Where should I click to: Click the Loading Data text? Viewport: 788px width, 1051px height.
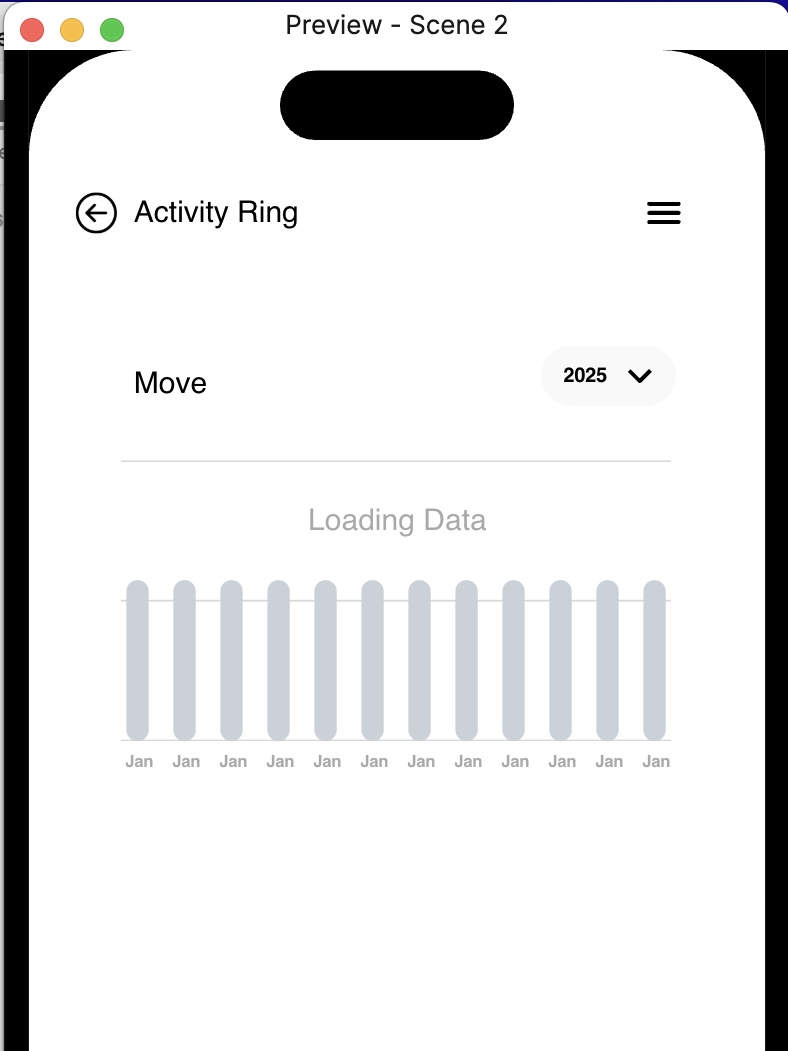397,520
